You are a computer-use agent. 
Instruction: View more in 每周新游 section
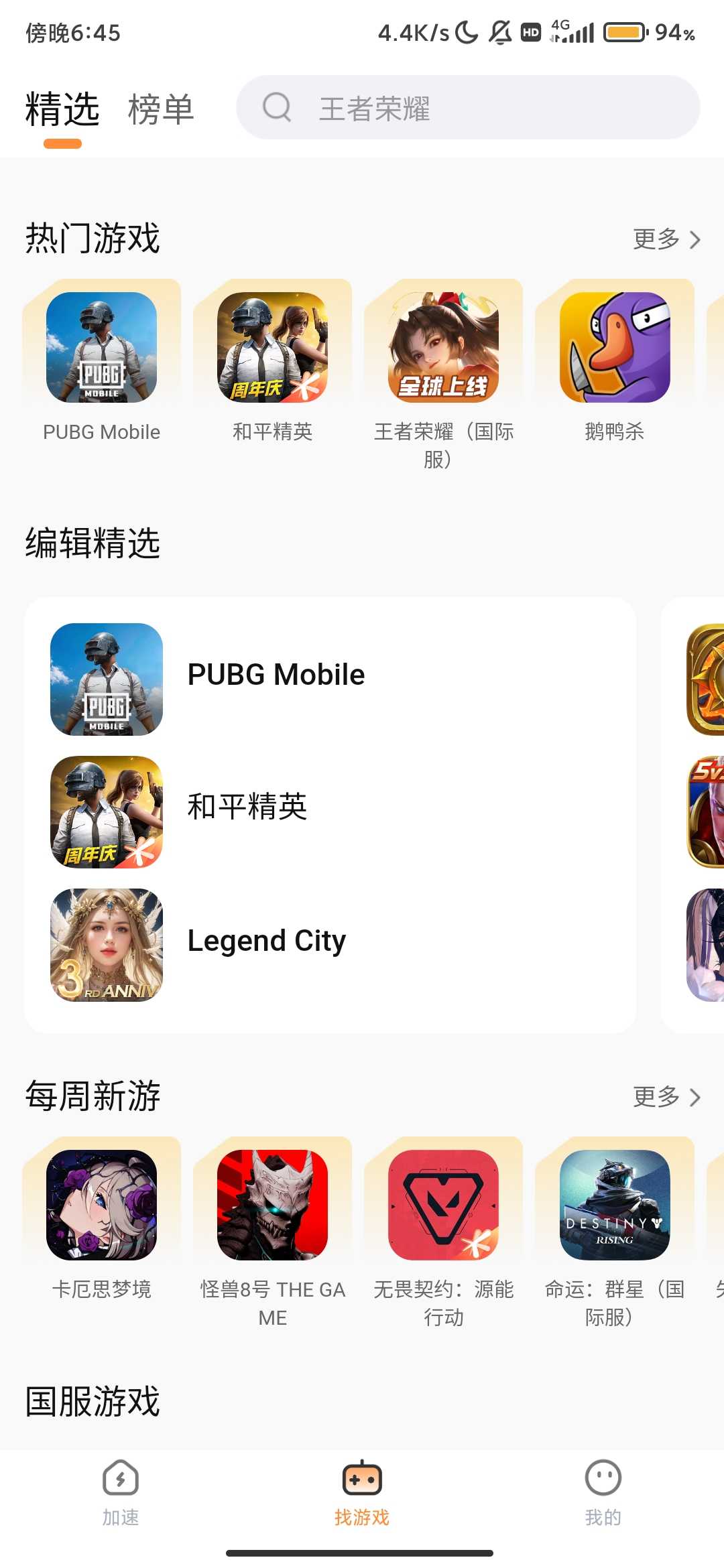click(666, 1097)
